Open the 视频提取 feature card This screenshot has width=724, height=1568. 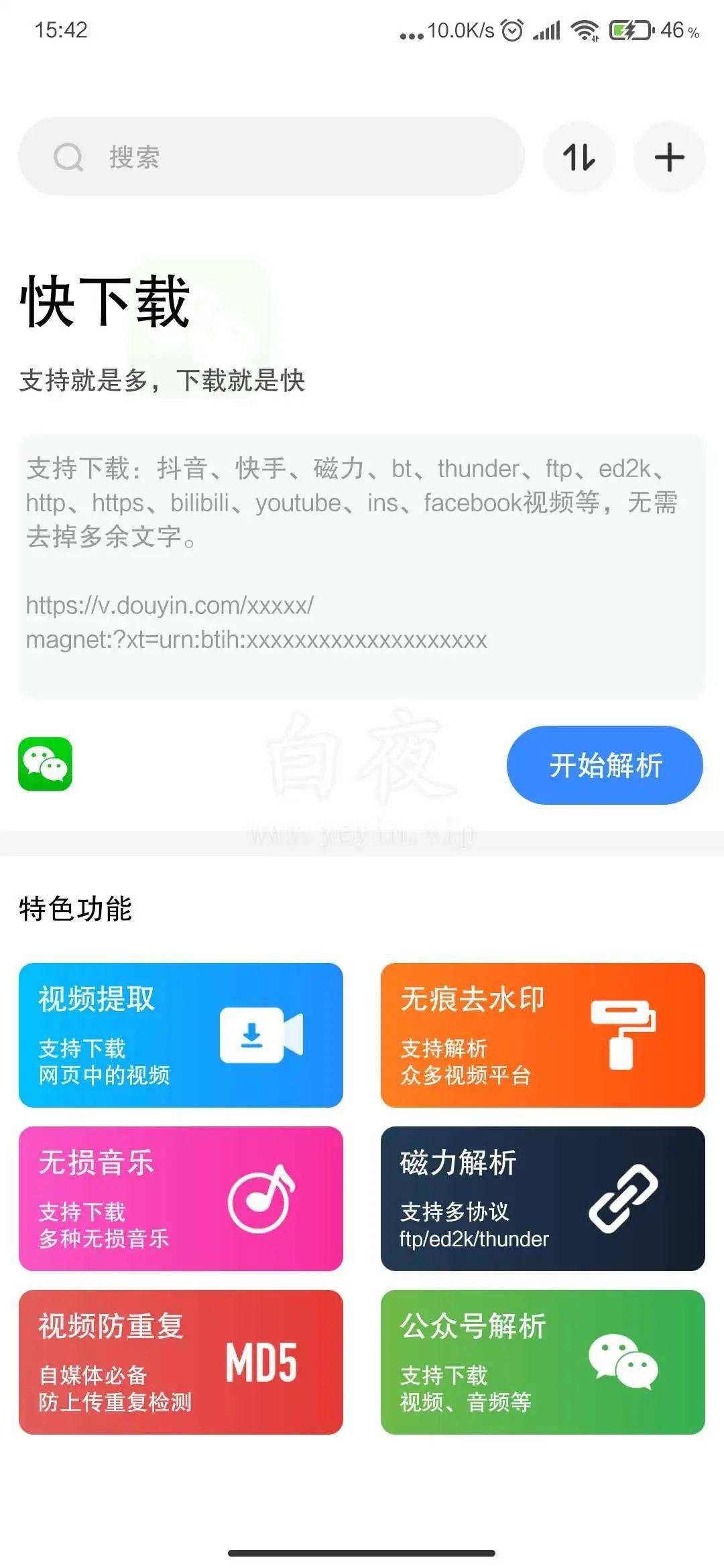pos(181,1035)
